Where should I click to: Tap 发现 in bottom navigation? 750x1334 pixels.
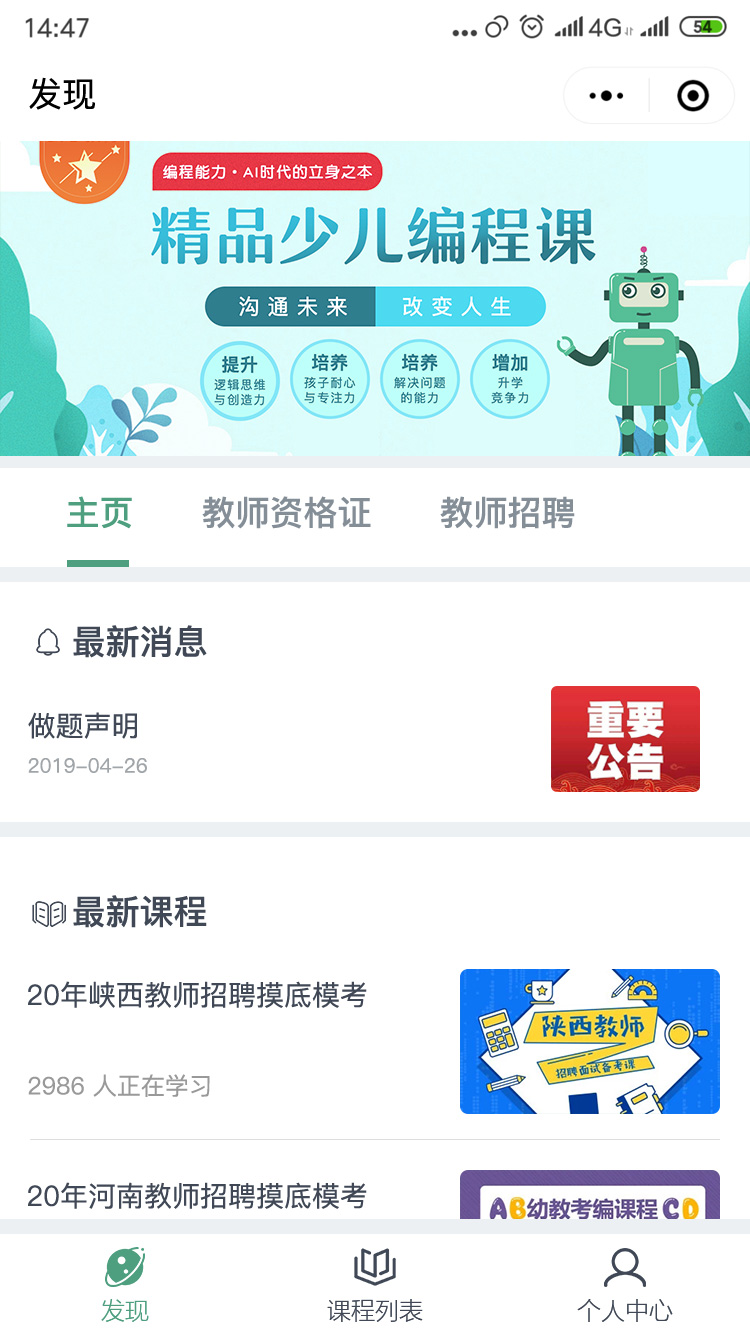[125, 1285]
